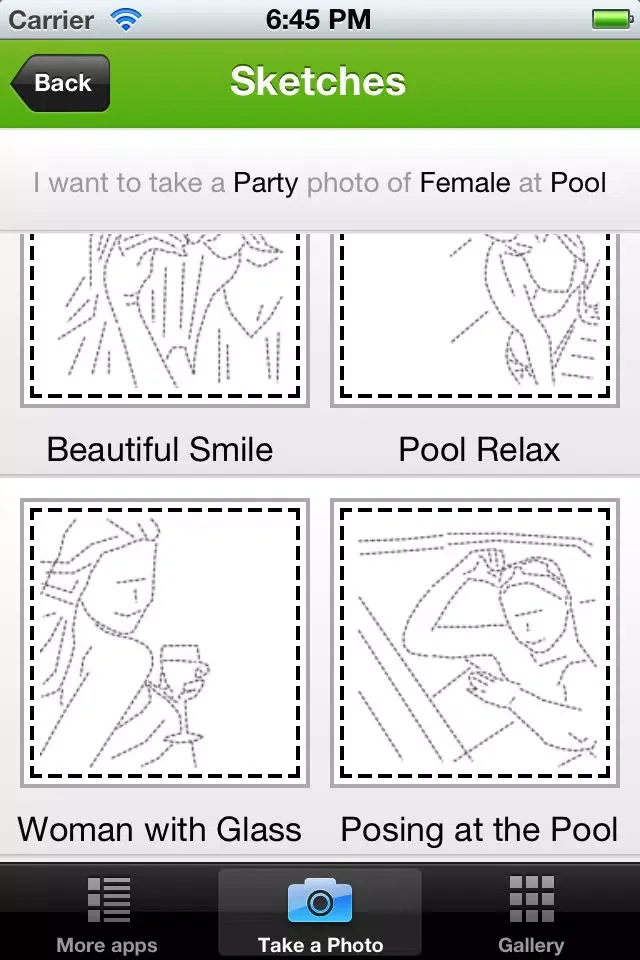Change the Party photo type
The image size is (640, 960).
coord(266,183)
